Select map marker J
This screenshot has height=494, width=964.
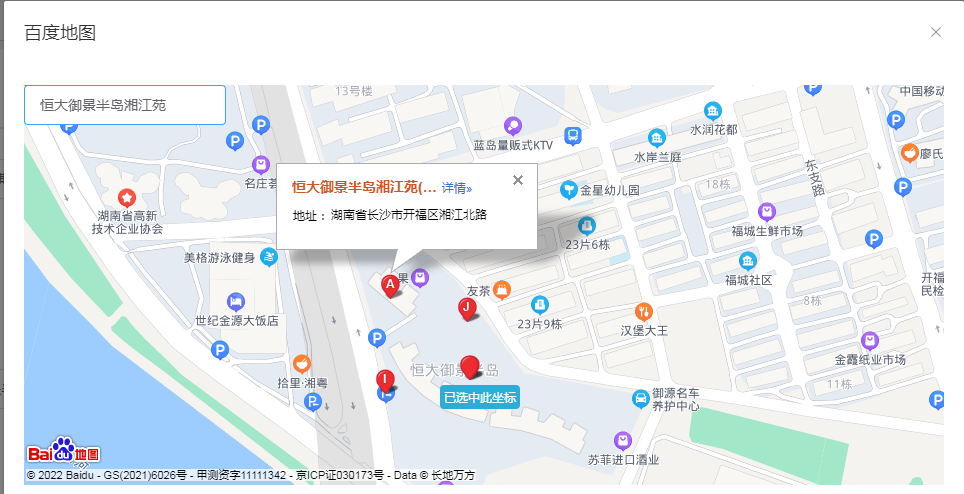pyautogui.click(x=466, y=308)
